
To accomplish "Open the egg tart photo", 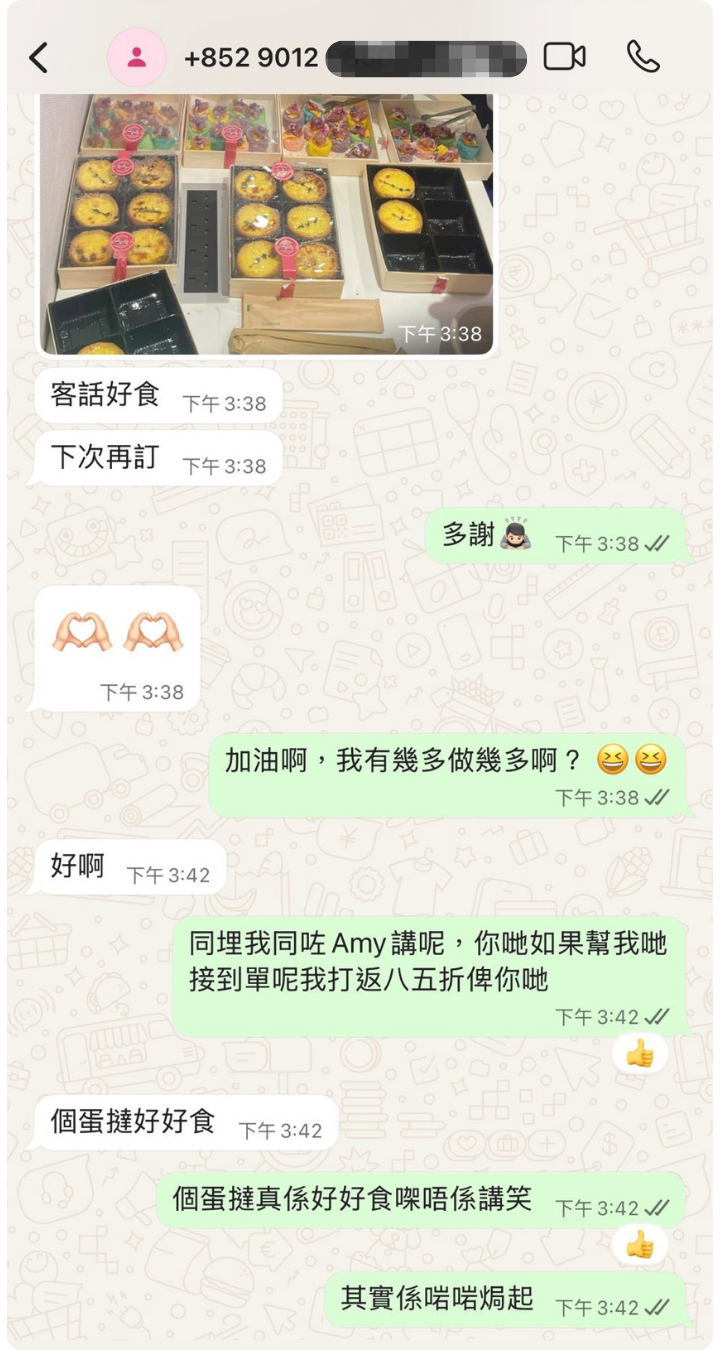I will tap(267, 225).
